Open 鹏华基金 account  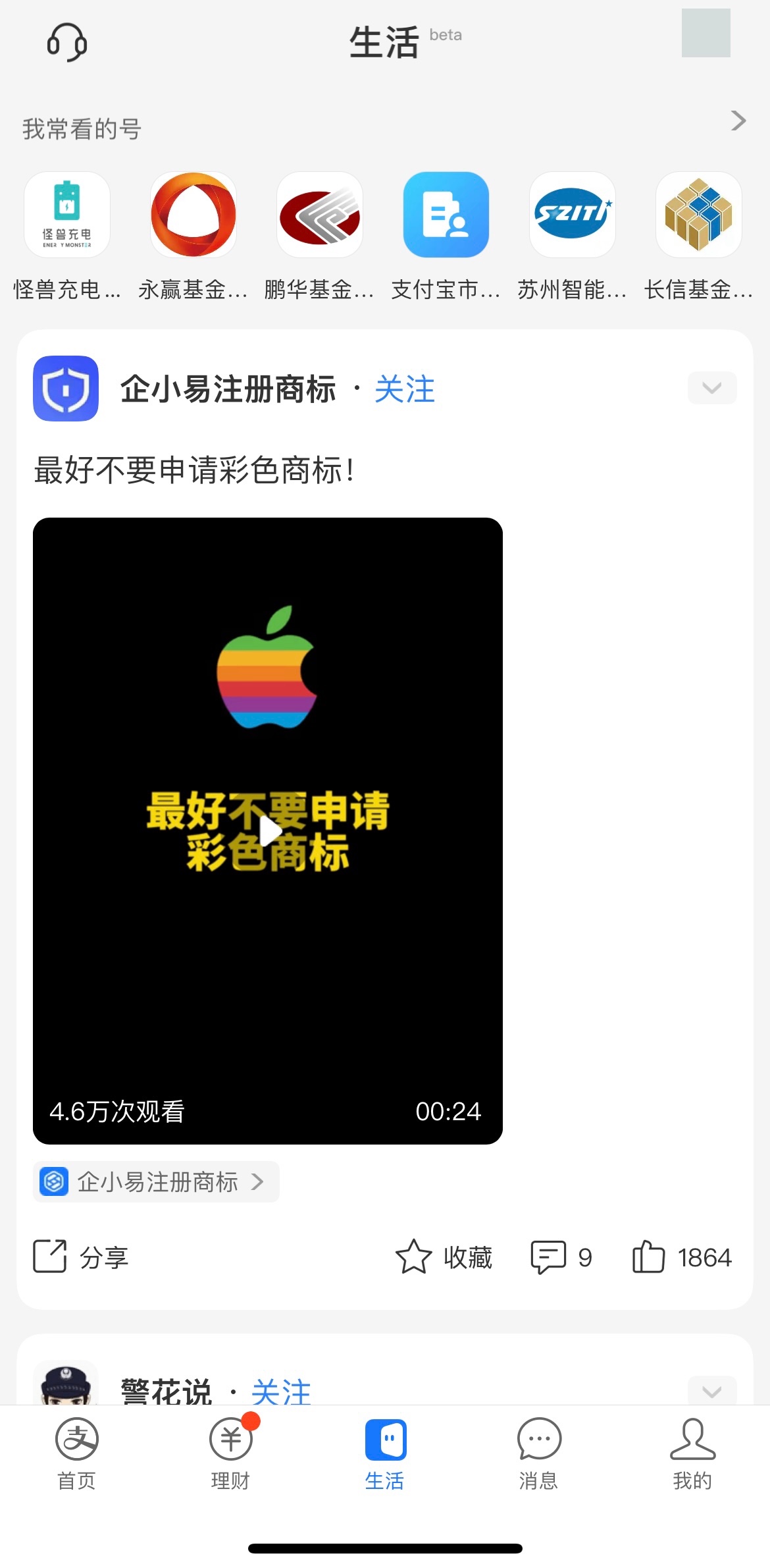[x=319, y=215]
